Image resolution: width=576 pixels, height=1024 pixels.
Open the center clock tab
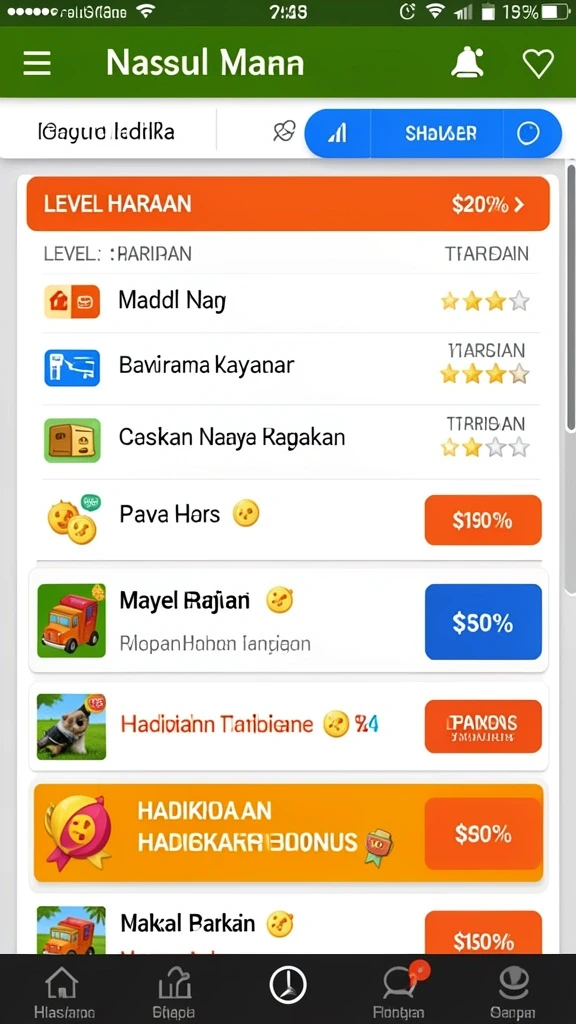click(x=288, y=985)
